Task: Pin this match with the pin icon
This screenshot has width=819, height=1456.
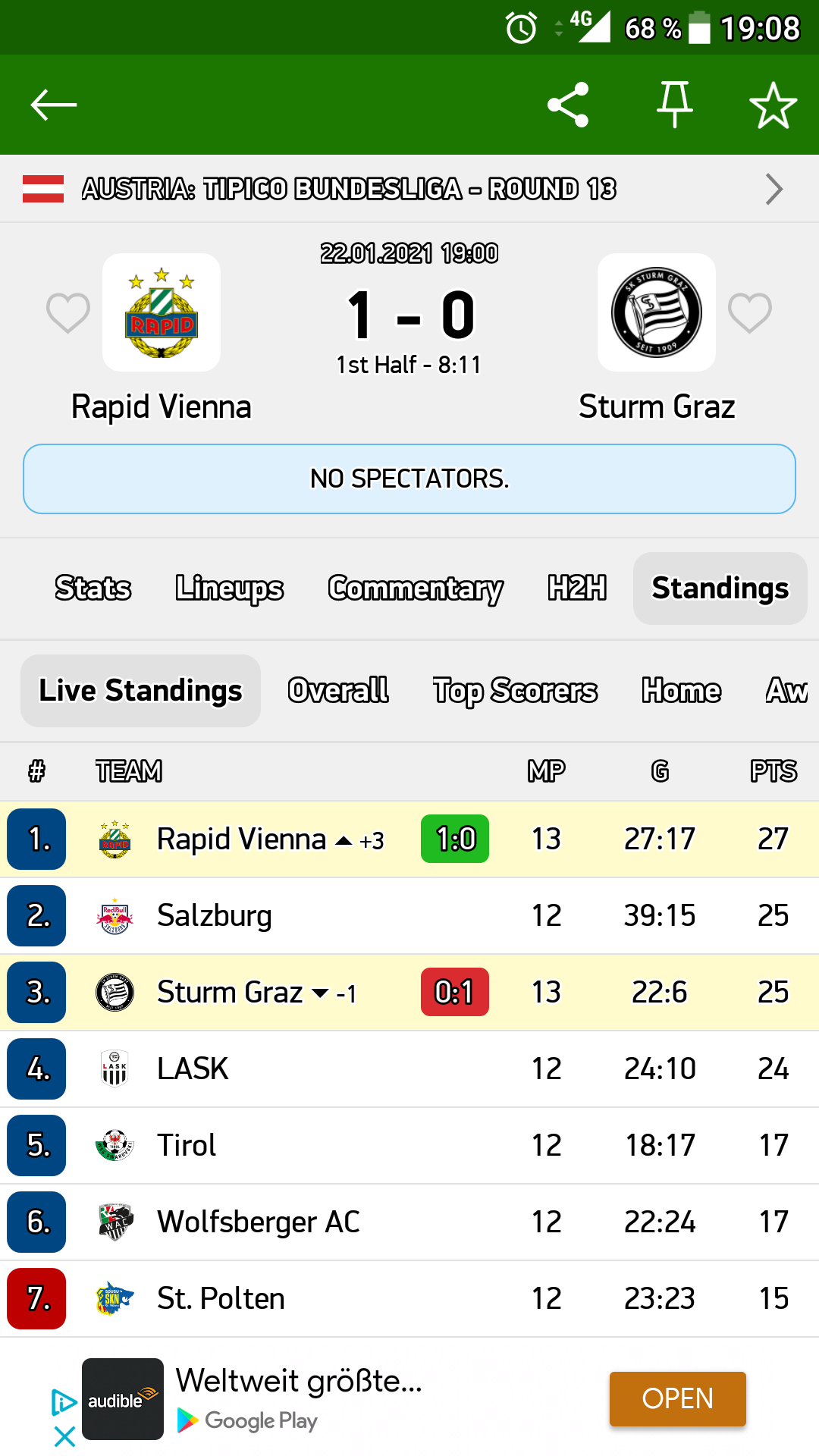Action: pyautogui.click(x=674, y=105)
